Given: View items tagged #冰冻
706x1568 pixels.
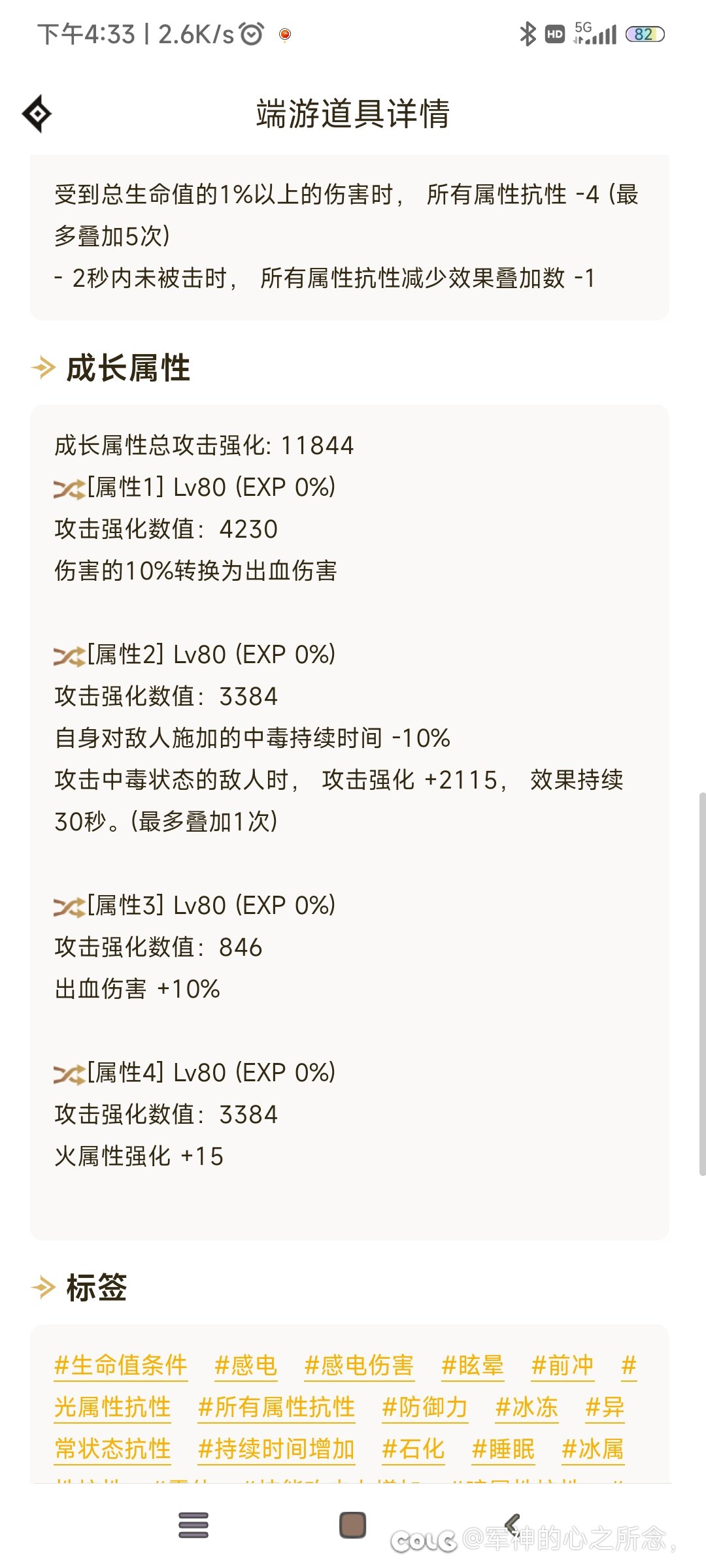Looking at the screenshot, I should tap(527, 1407).
